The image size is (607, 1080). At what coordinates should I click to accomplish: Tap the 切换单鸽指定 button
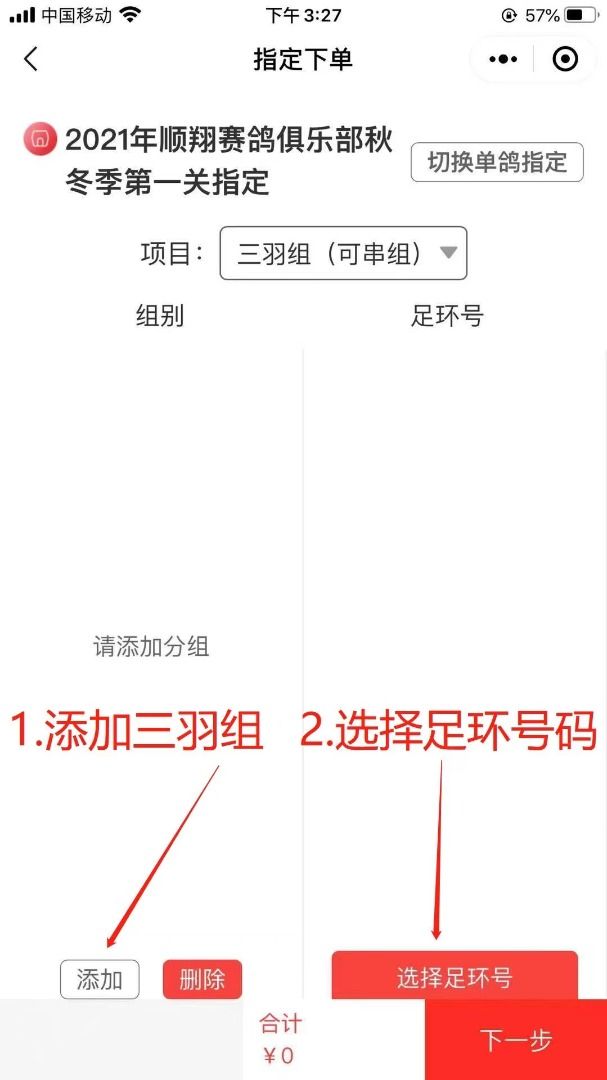coord(497,162)
